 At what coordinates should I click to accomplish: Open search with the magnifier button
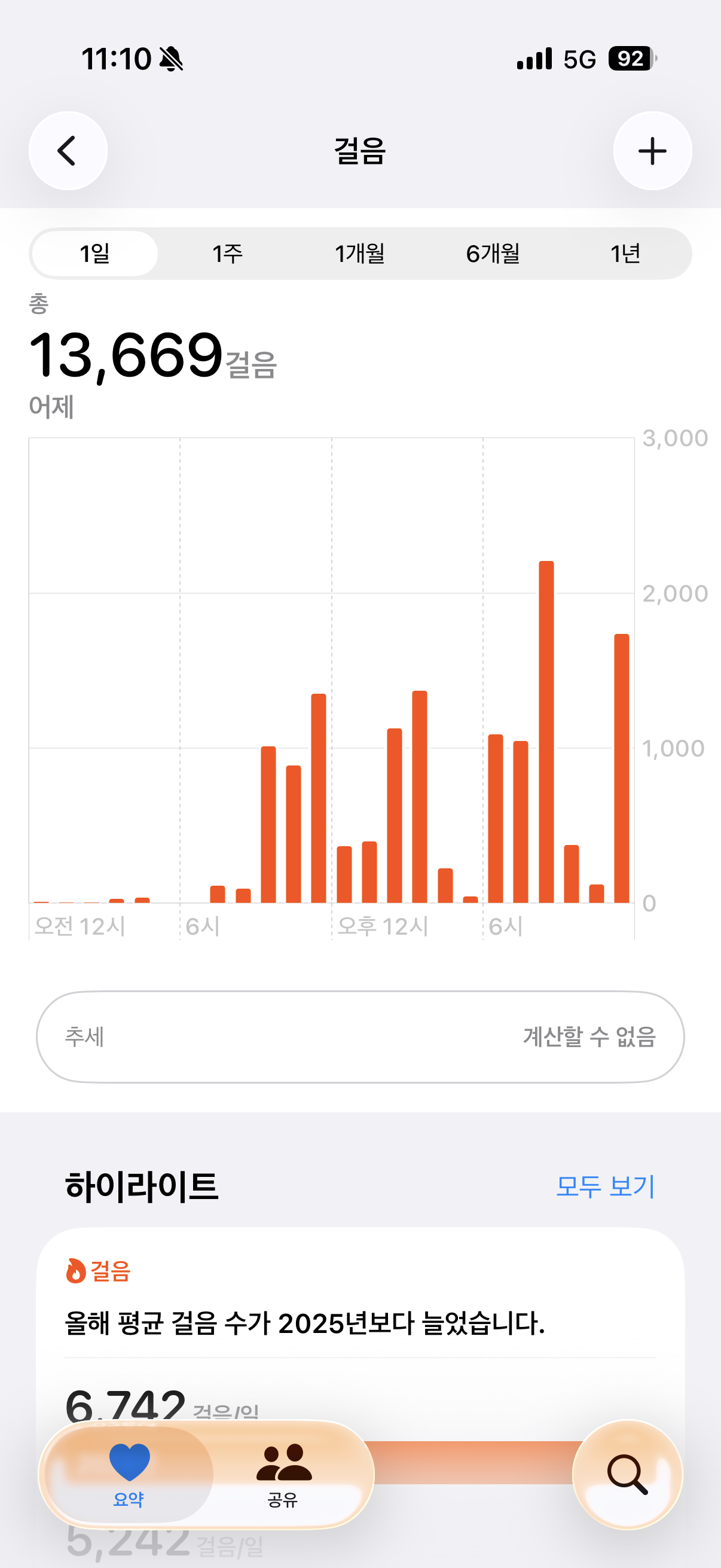[x=627, y=1474]
